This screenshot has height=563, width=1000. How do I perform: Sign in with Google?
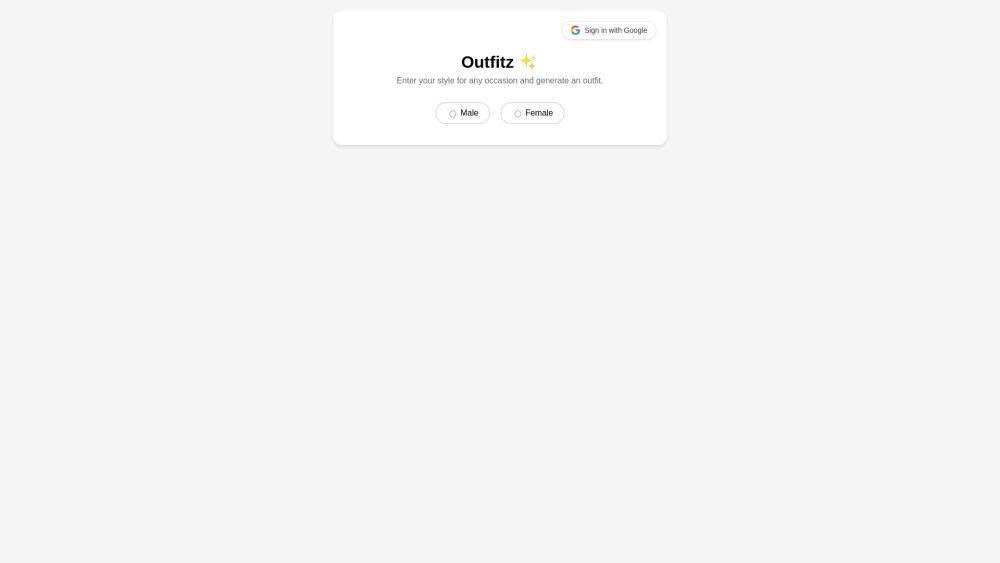pyautogui.click(x=609, y=30)
